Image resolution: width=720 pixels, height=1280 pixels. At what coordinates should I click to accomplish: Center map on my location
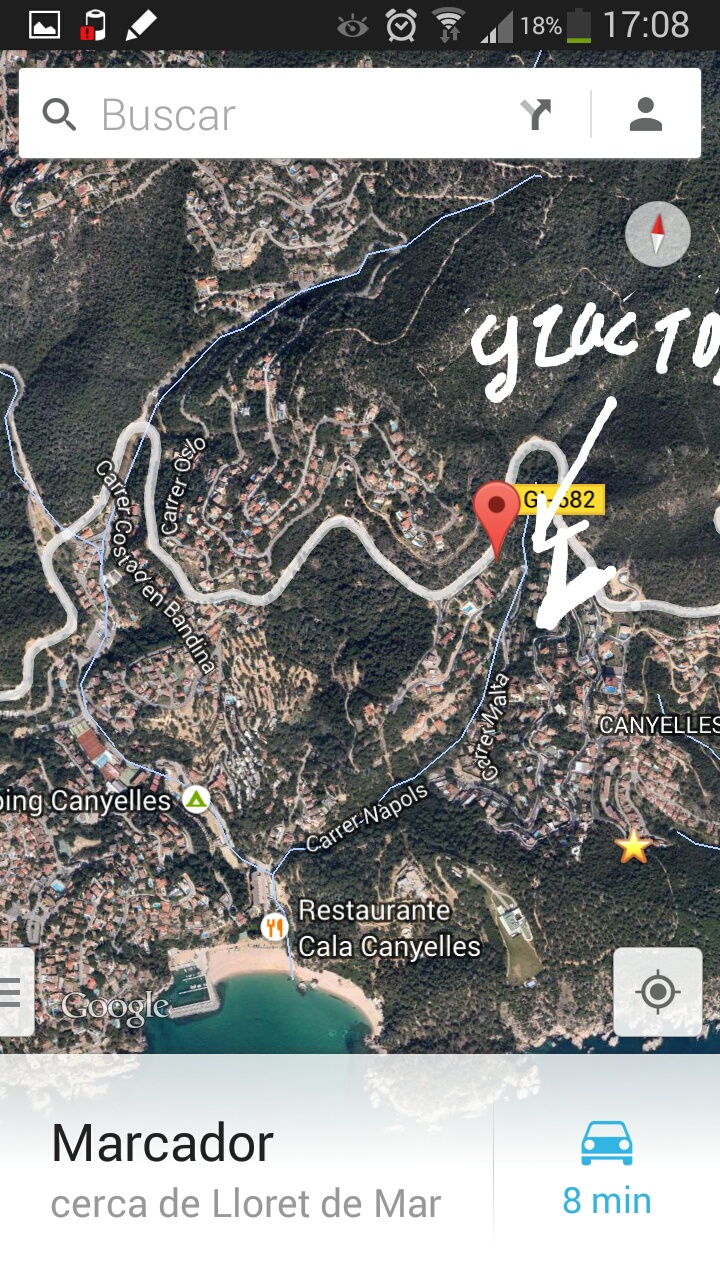pyautogui.click(x=658, y=992)
